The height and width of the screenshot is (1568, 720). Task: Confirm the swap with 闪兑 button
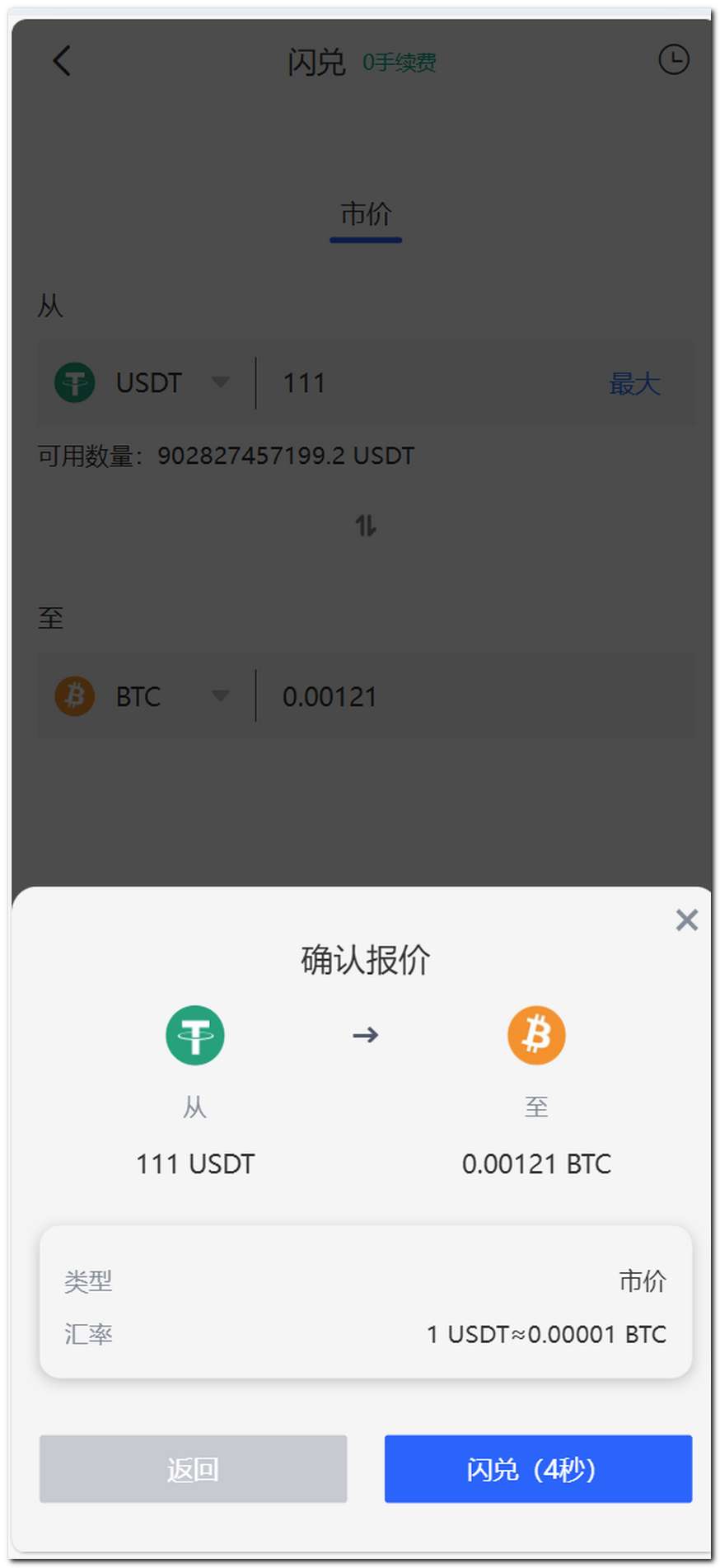(x=538, y=1468)
